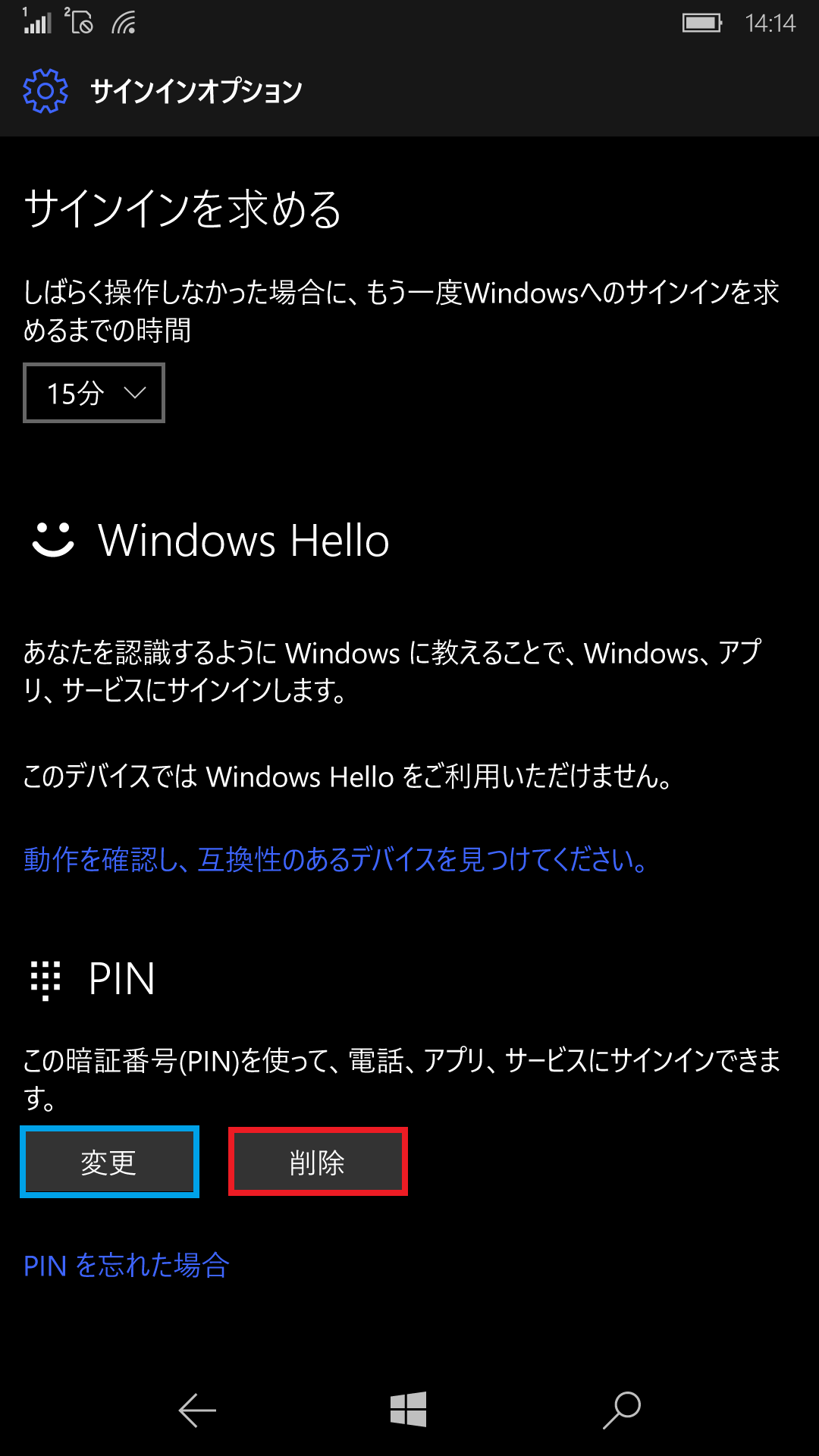Screen dimensions: 819x1456
Task: Open the PIN を忘れた場合 link
Action: [x=126, y=1265]
